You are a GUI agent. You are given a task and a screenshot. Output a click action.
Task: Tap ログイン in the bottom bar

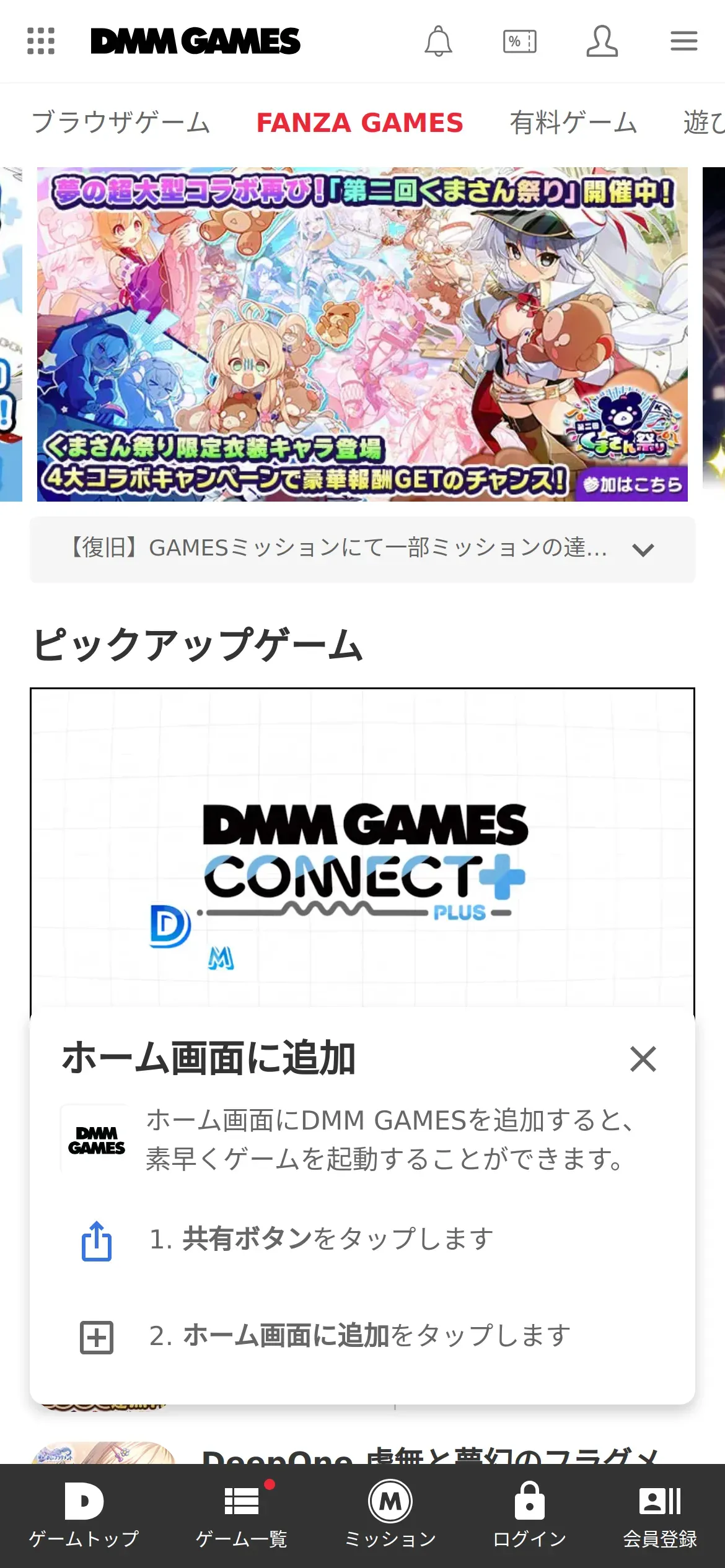click(530, 1515)
